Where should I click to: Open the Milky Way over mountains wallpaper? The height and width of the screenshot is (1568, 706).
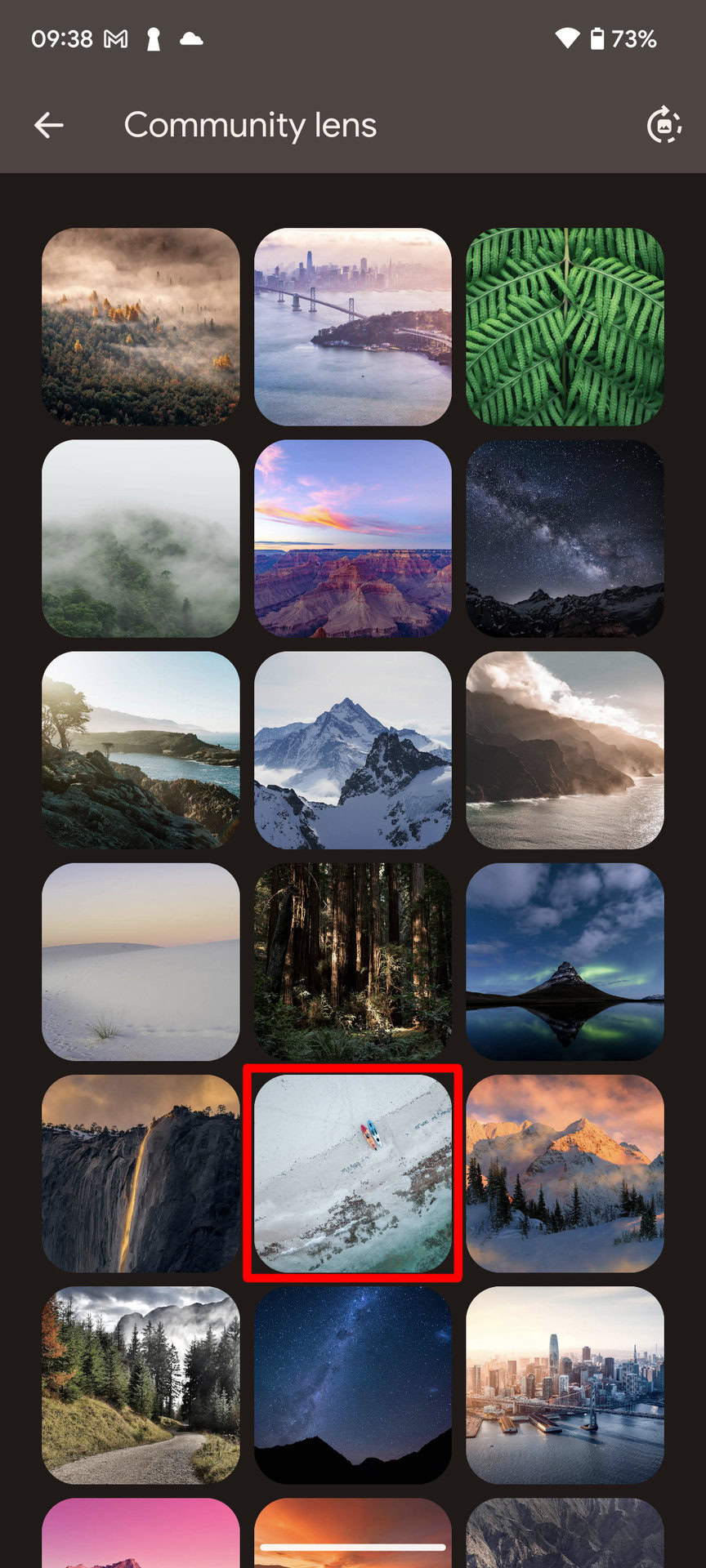[x=565, y=538]
